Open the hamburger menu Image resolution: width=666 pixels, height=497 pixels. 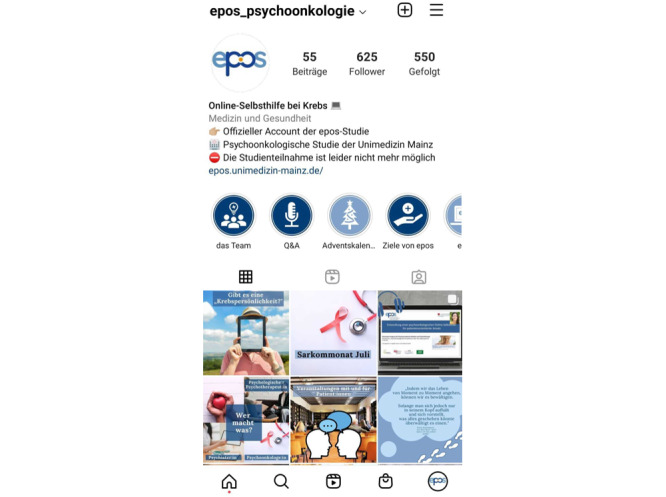click(436, 10)
